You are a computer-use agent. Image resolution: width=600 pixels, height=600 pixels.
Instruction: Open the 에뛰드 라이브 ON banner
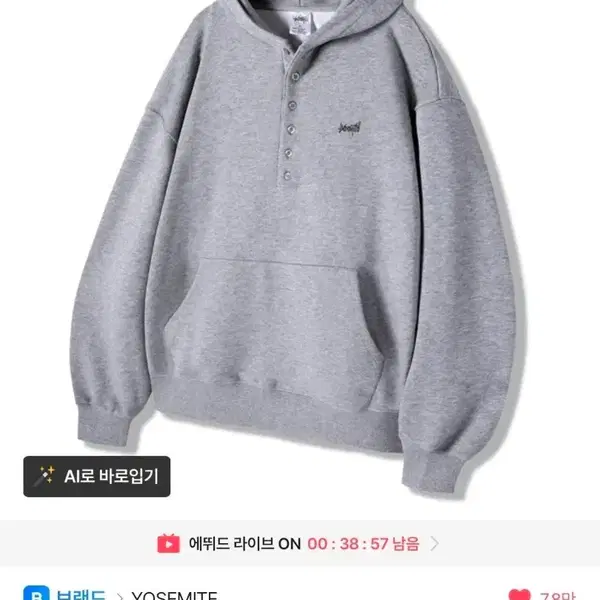pos(300,543)
